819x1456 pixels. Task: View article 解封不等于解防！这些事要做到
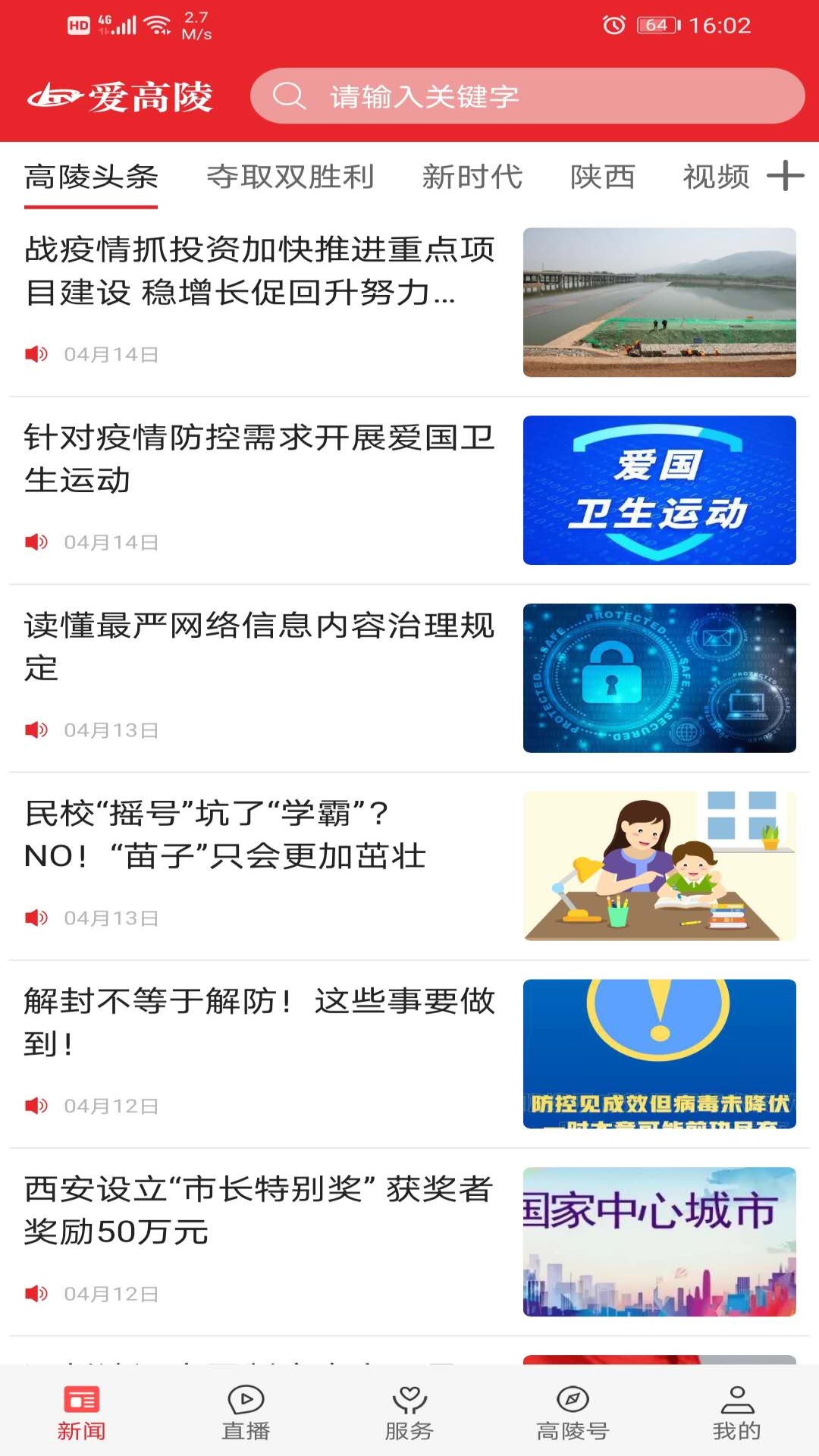coord(259,1022)
